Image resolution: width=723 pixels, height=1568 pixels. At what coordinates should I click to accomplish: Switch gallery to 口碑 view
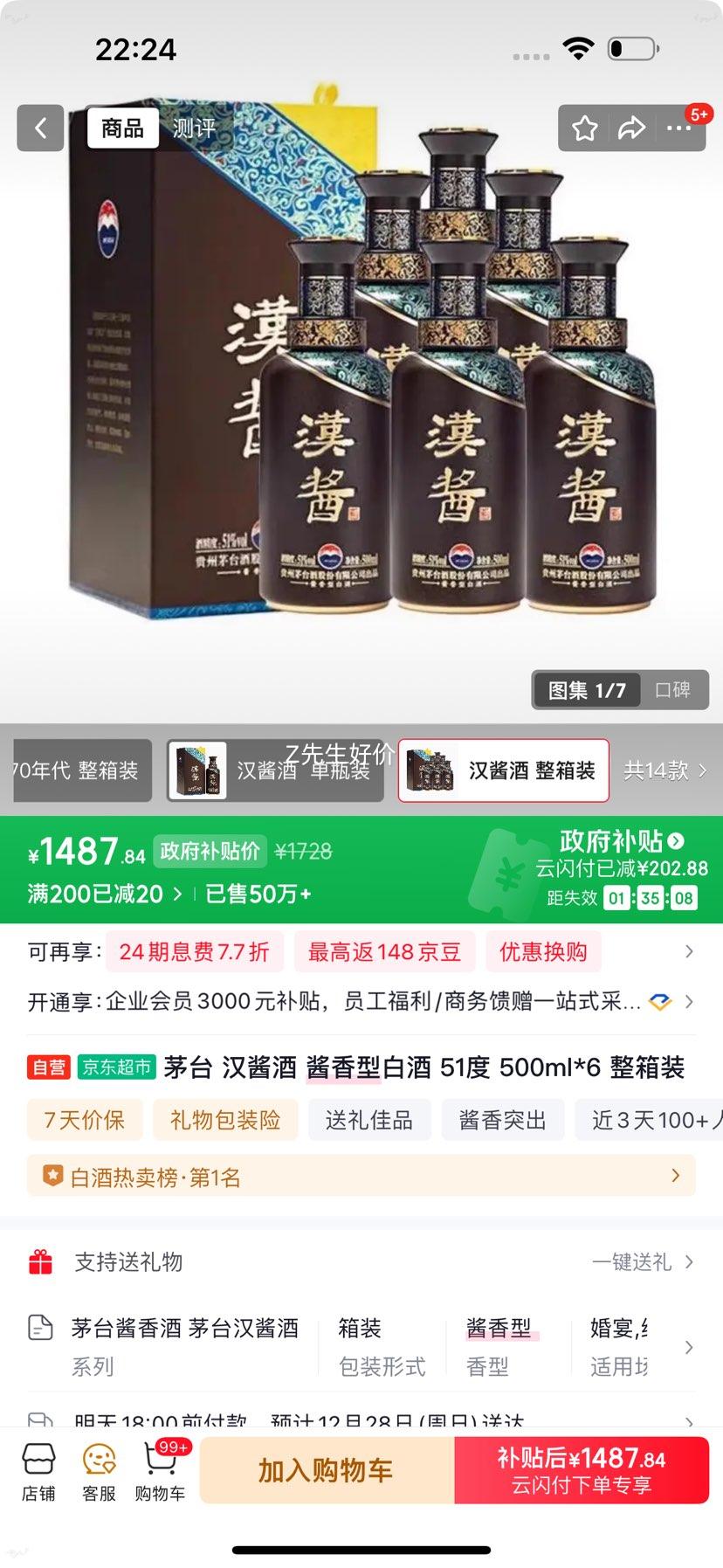tap(674, 689)
